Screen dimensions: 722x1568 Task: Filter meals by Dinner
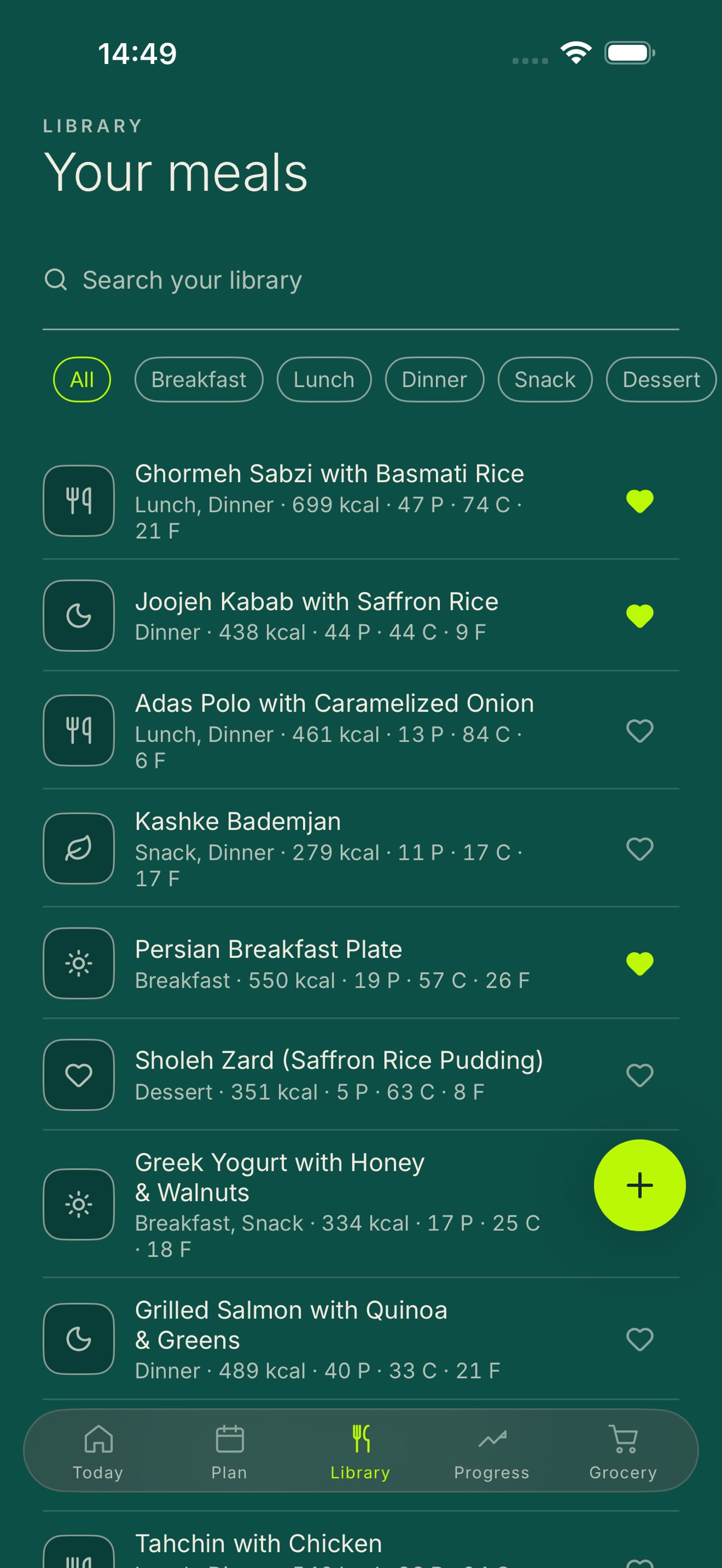click(x=434, y=380)
